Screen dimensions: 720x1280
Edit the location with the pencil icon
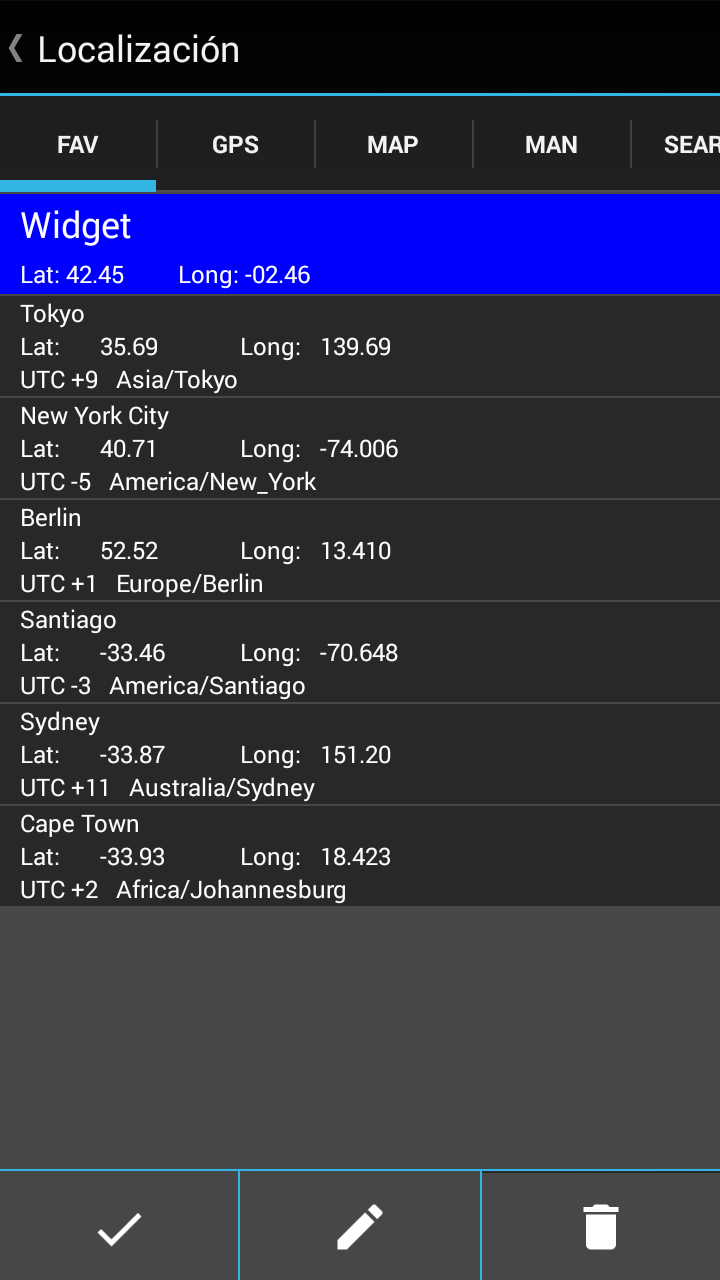tap(360, 1227)
